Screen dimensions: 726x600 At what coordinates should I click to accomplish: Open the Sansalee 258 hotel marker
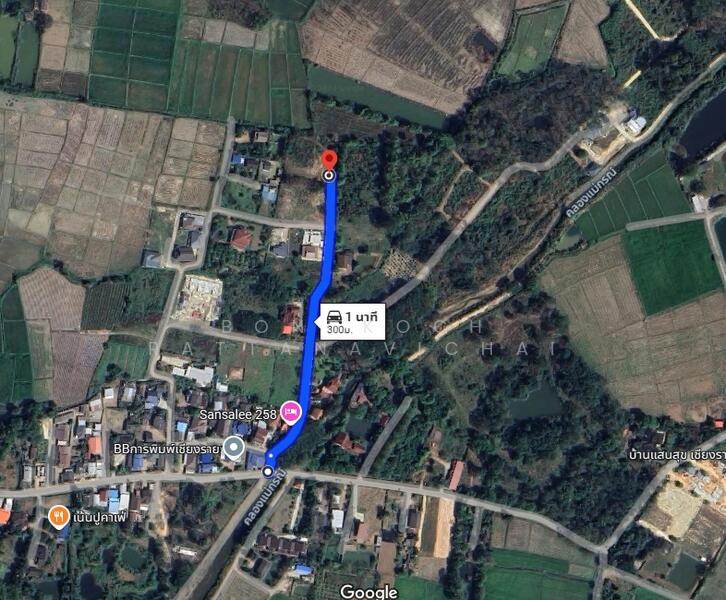291,410
